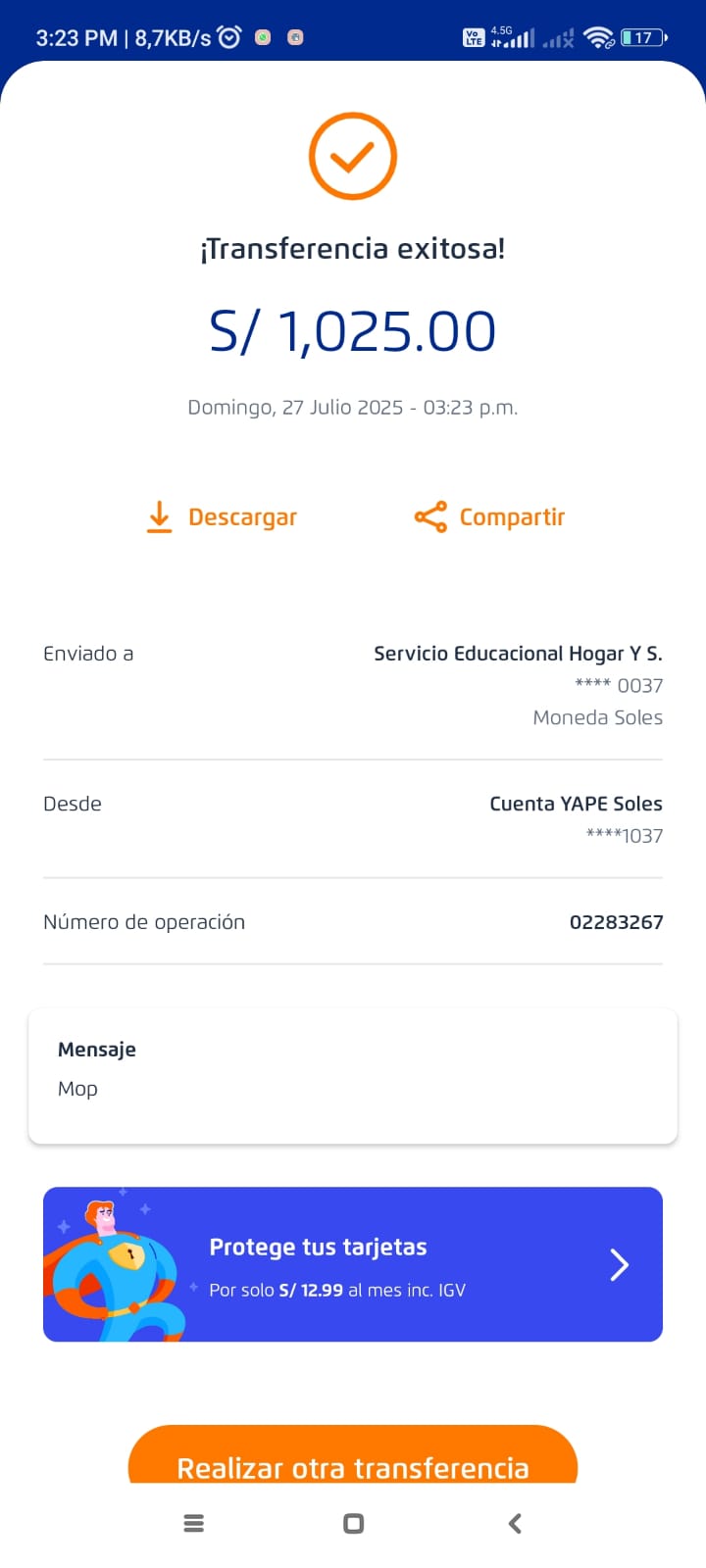Screen dimensions: 706x1568
Task: Download the transfer receipt with Descargar
Action: 222,516
